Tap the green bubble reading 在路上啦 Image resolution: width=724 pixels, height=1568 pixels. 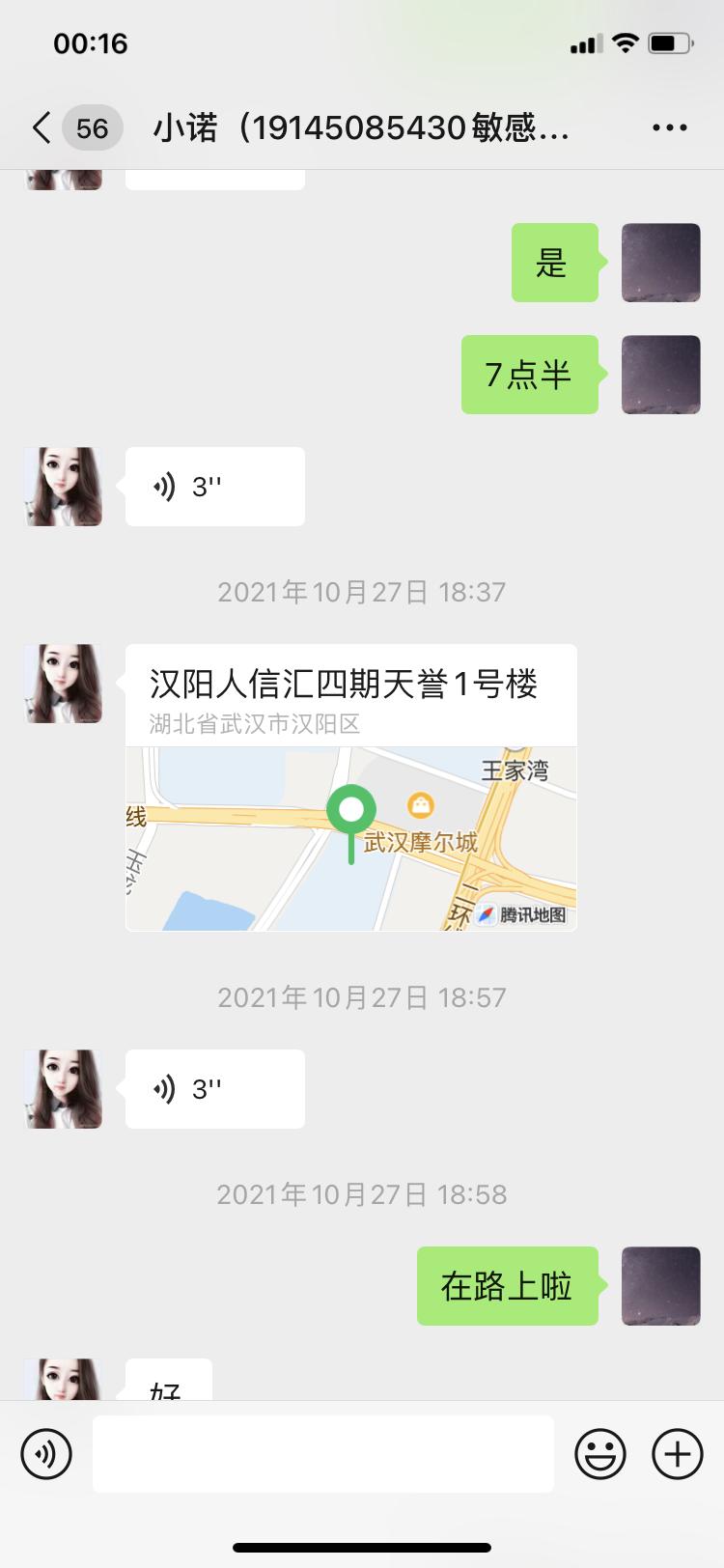click(x=506, y=1285)
